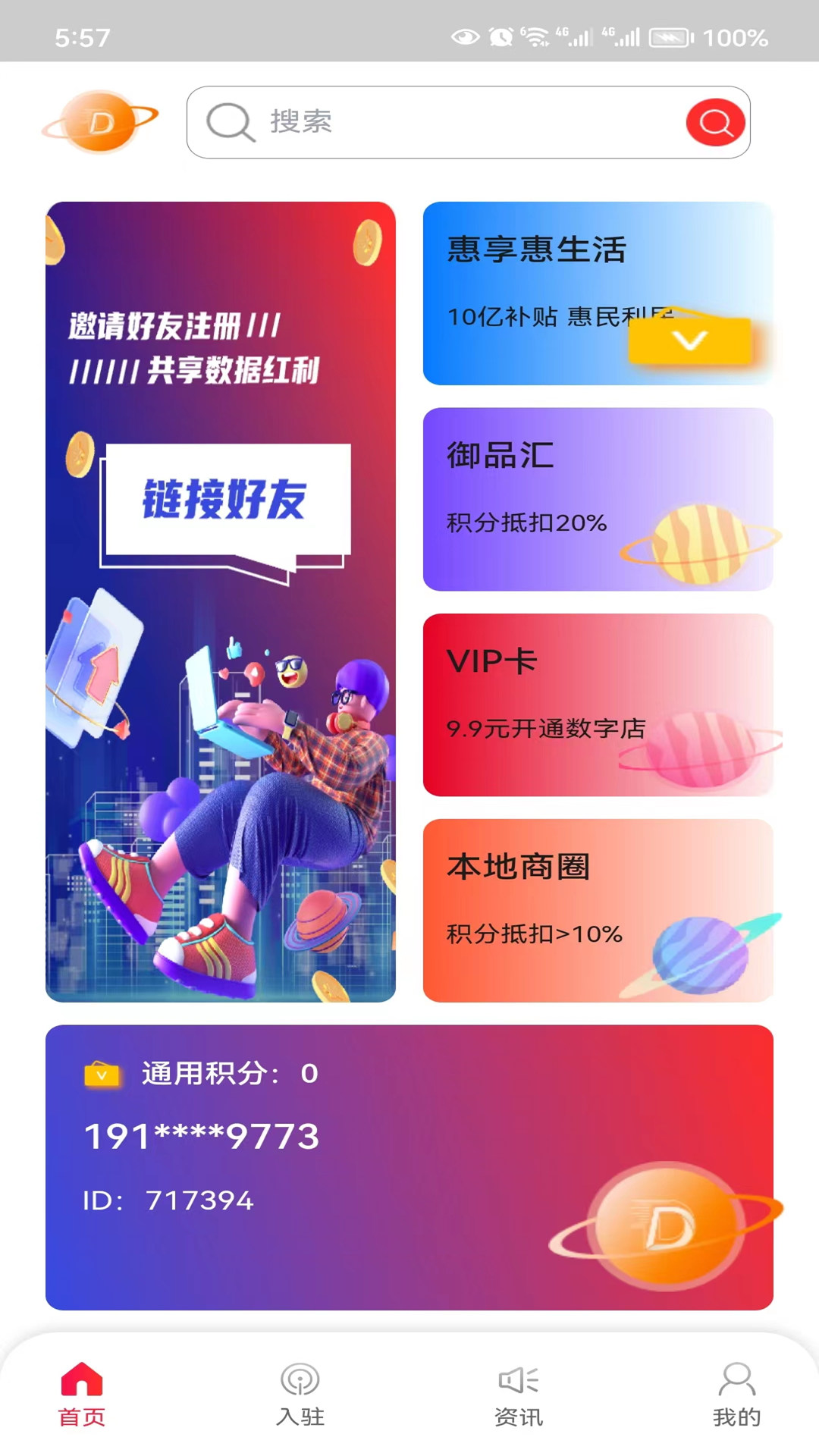Switch to the 首页 tab
This screenshot has width=819, height=1456.
tap(82, 1394)
